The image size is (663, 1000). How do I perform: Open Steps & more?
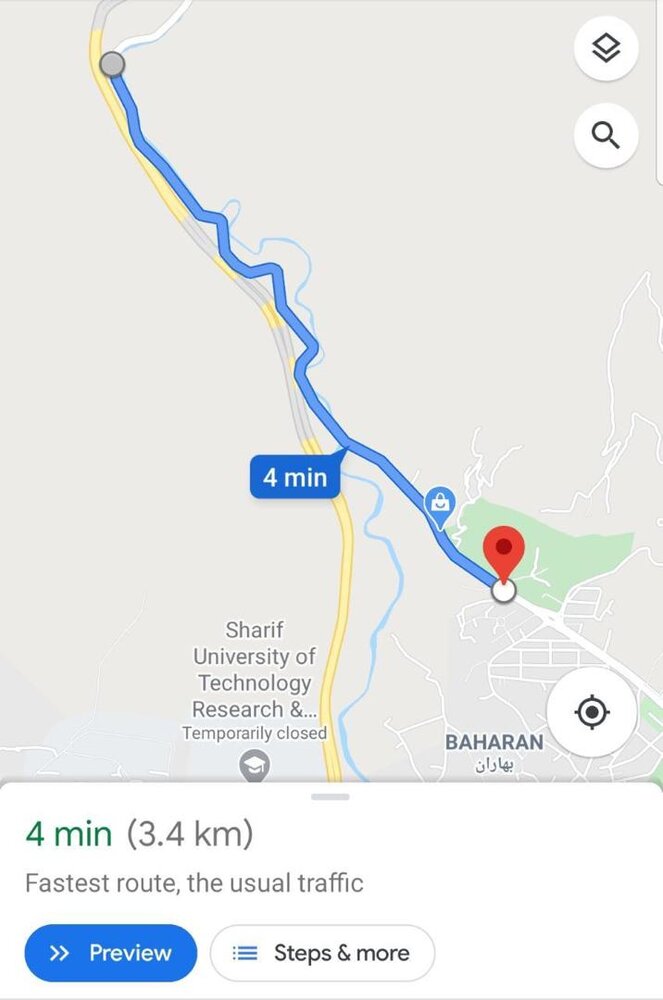322,953
